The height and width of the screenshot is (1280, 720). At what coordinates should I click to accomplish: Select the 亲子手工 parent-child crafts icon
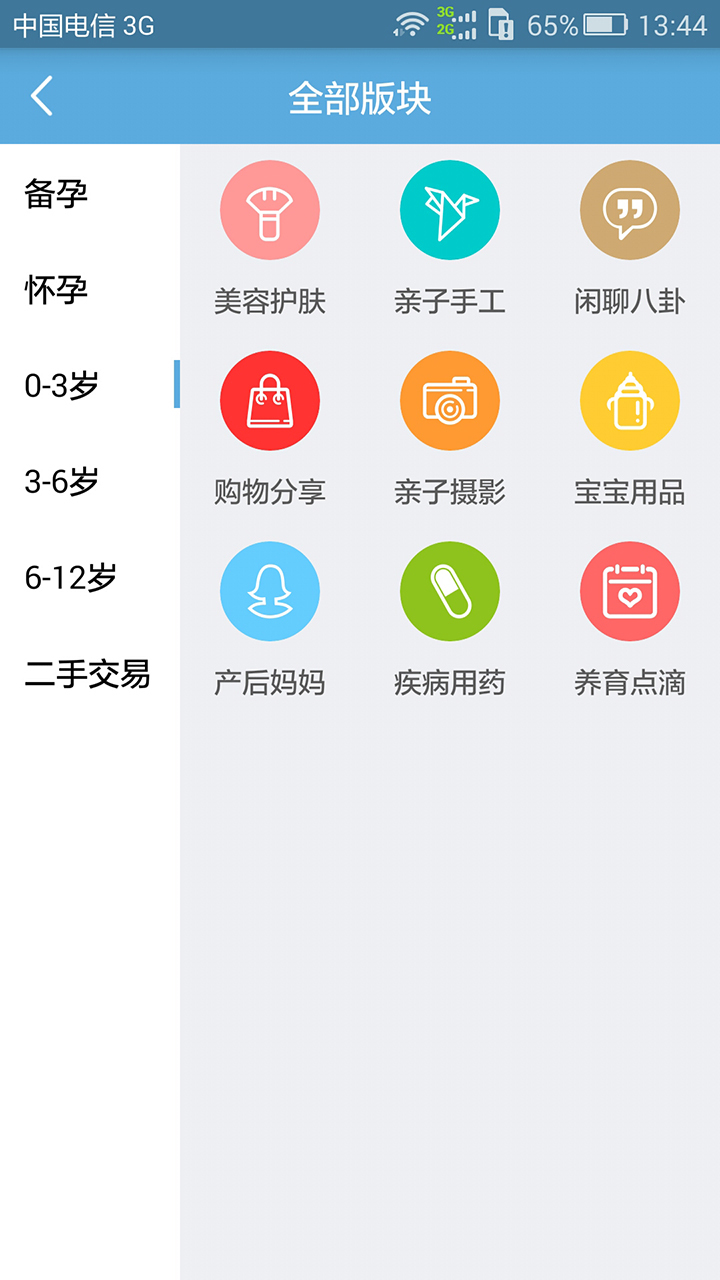pyautogui.click(x=450, y=210)
